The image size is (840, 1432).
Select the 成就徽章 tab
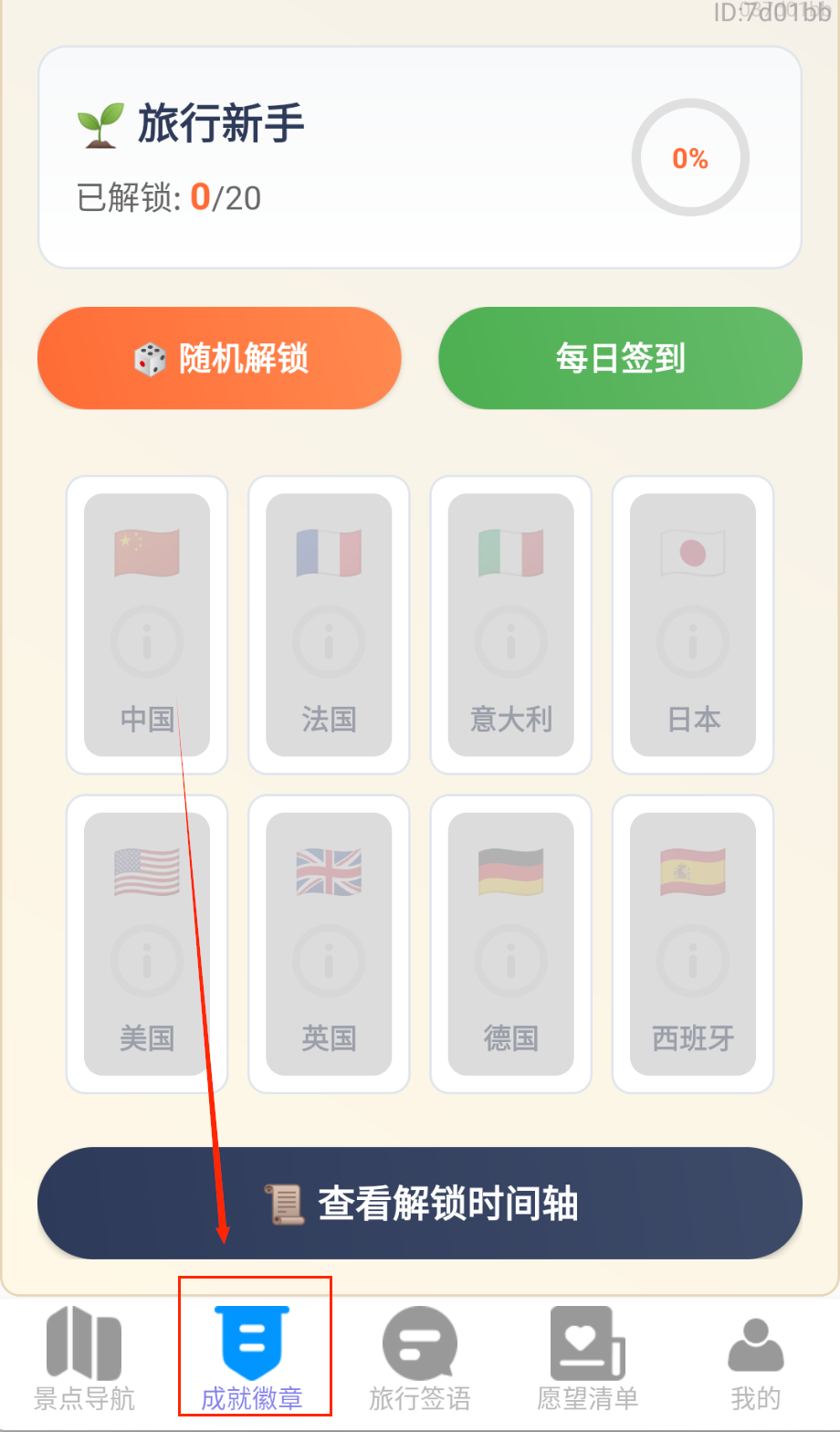(252, 1358)
